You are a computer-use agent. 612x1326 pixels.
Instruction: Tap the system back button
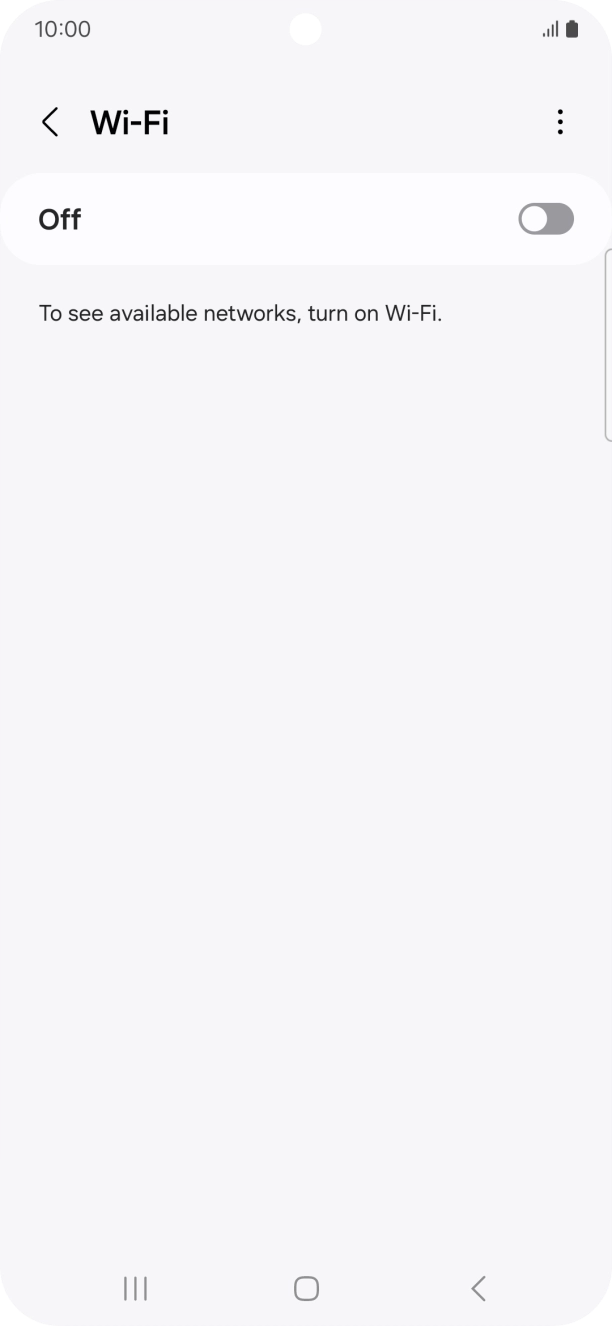(478, 1288)
